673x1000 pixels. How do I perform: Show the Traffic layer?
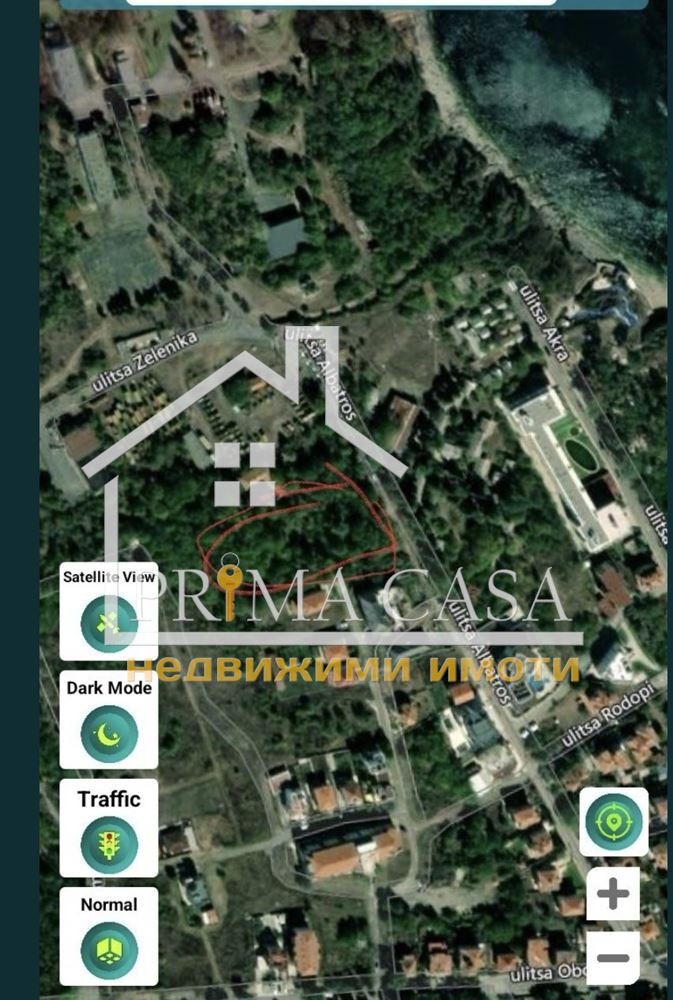click(x=108, y=842)
